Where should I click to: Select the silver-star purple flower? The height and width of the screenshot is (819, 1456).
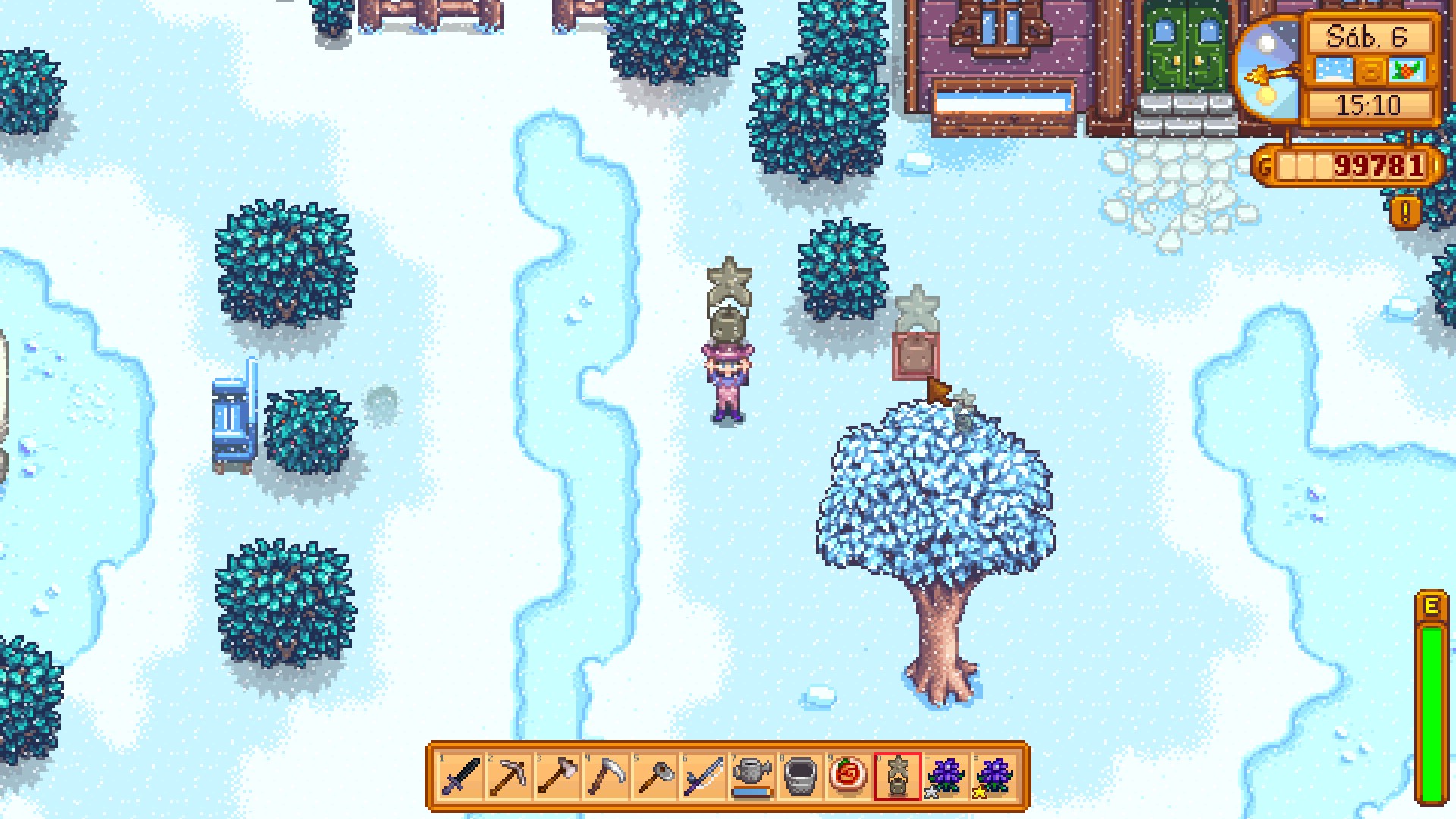point(946,777)
